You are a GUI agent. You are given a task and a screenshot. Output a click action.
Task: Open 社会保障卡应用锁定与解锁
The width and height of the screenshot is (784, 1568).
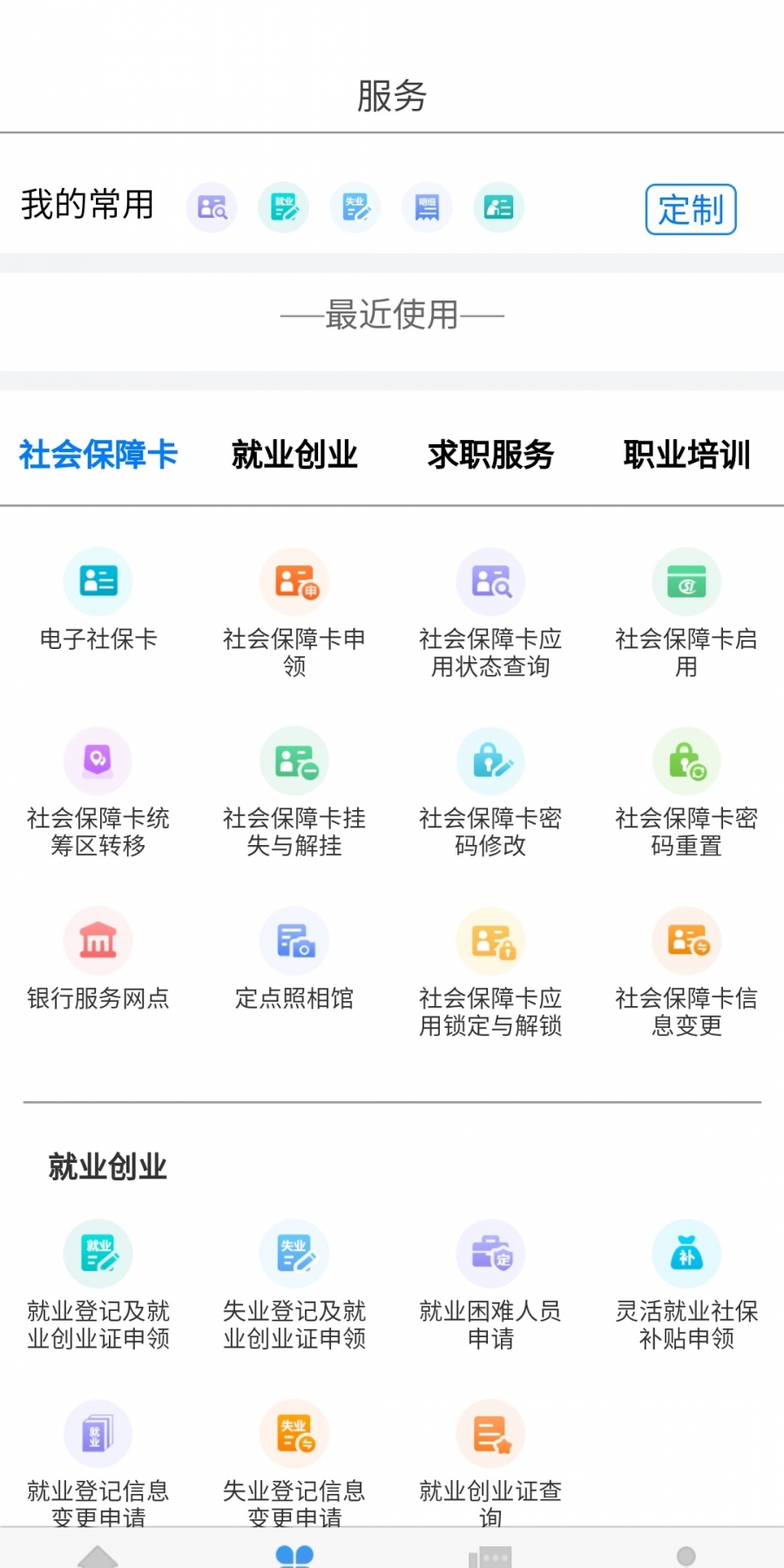point(490,973)
